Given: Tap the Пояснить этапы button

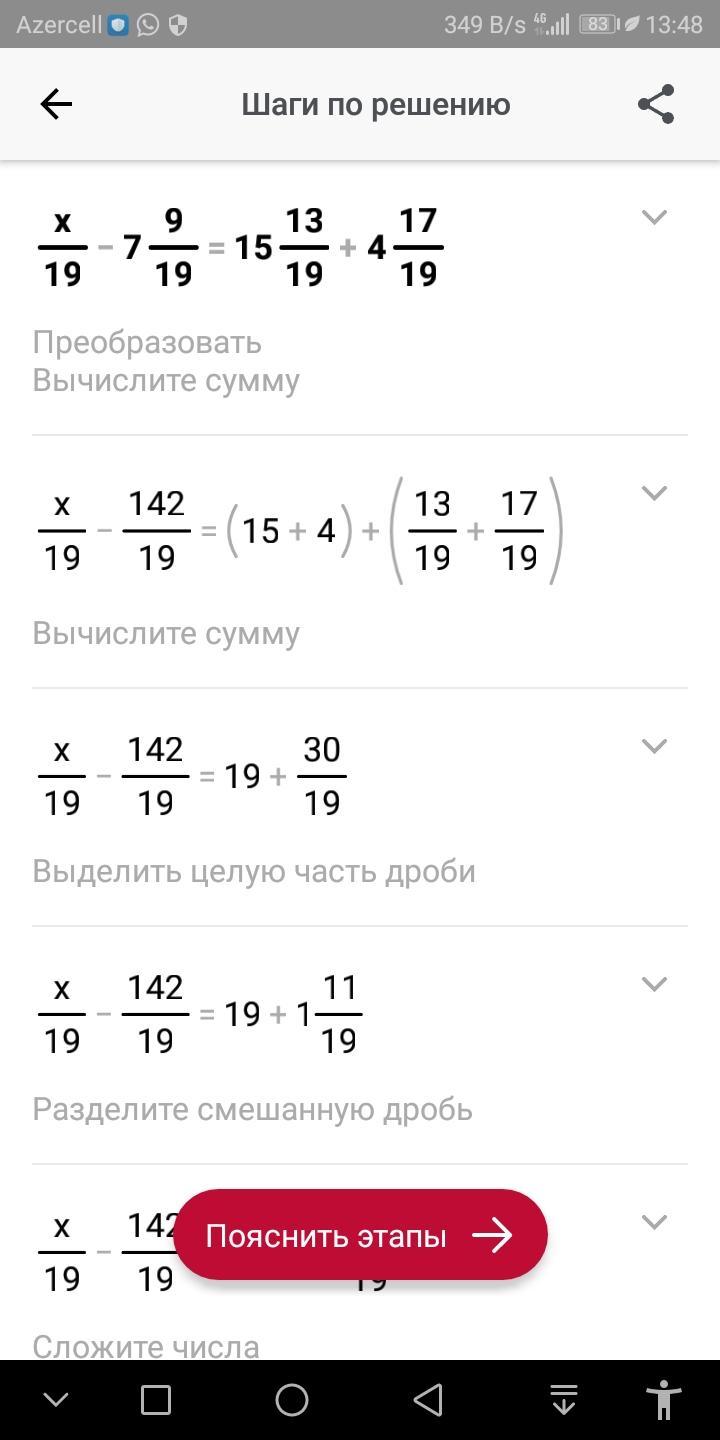Looking at the screenshot, I should [360, 1236].
